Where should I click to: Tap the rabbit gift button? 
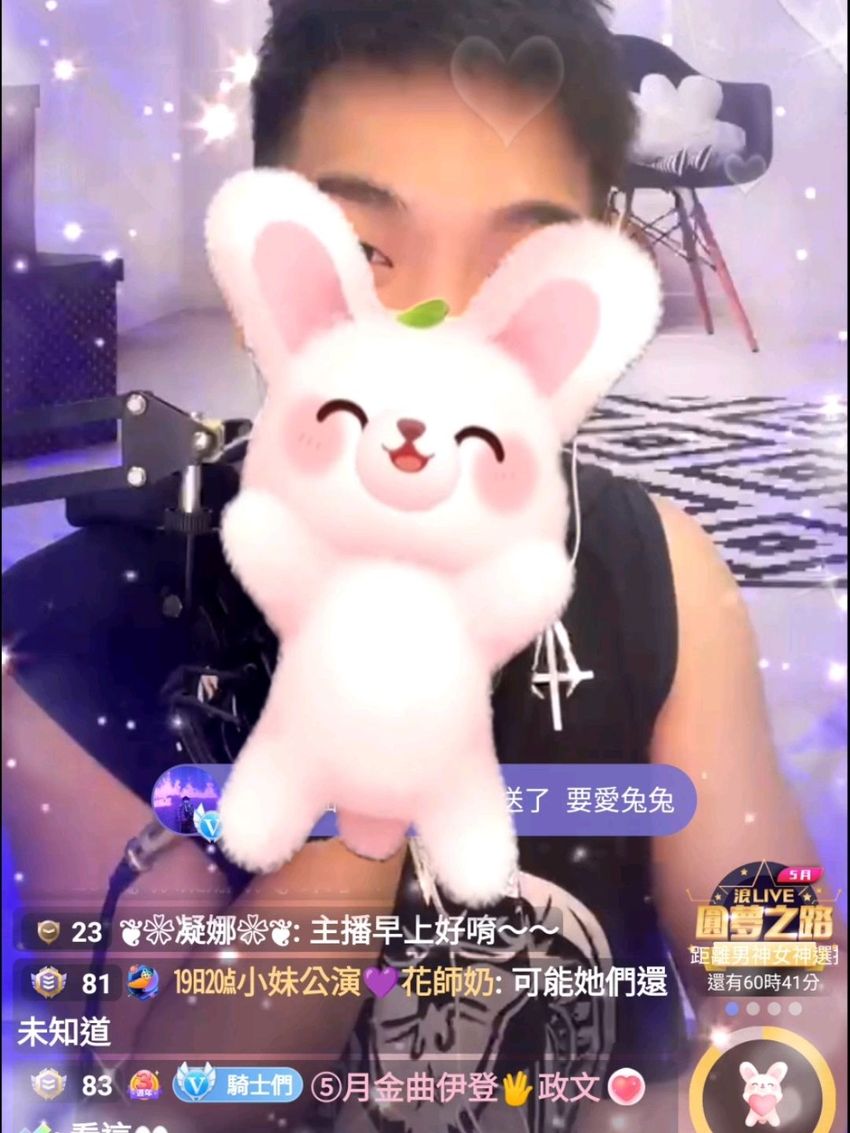click(x=765, y=1086)
